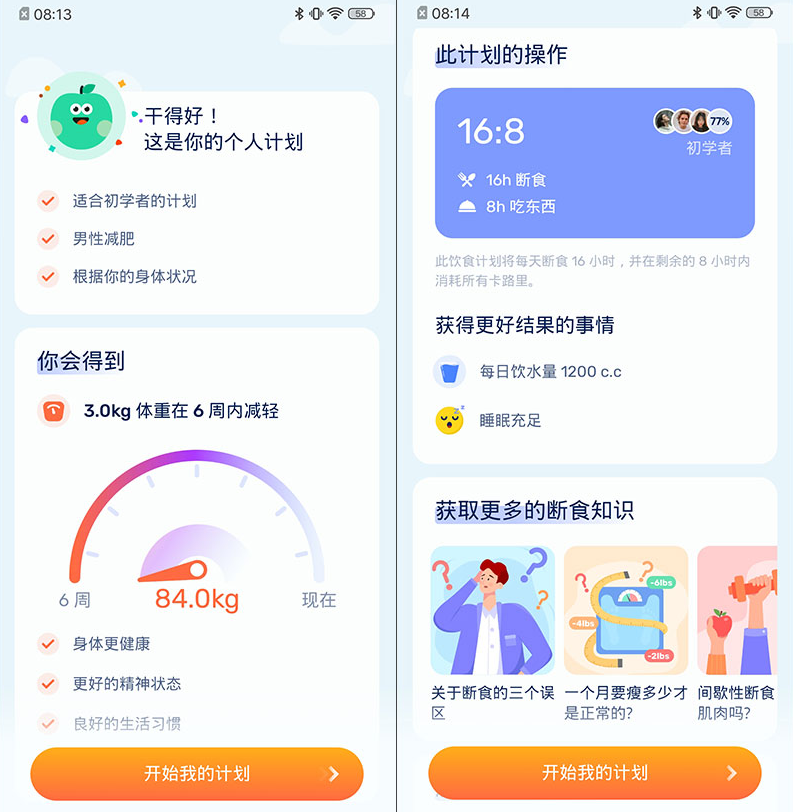Tap 开始我的计划 beneath the fasting articles

595,772
